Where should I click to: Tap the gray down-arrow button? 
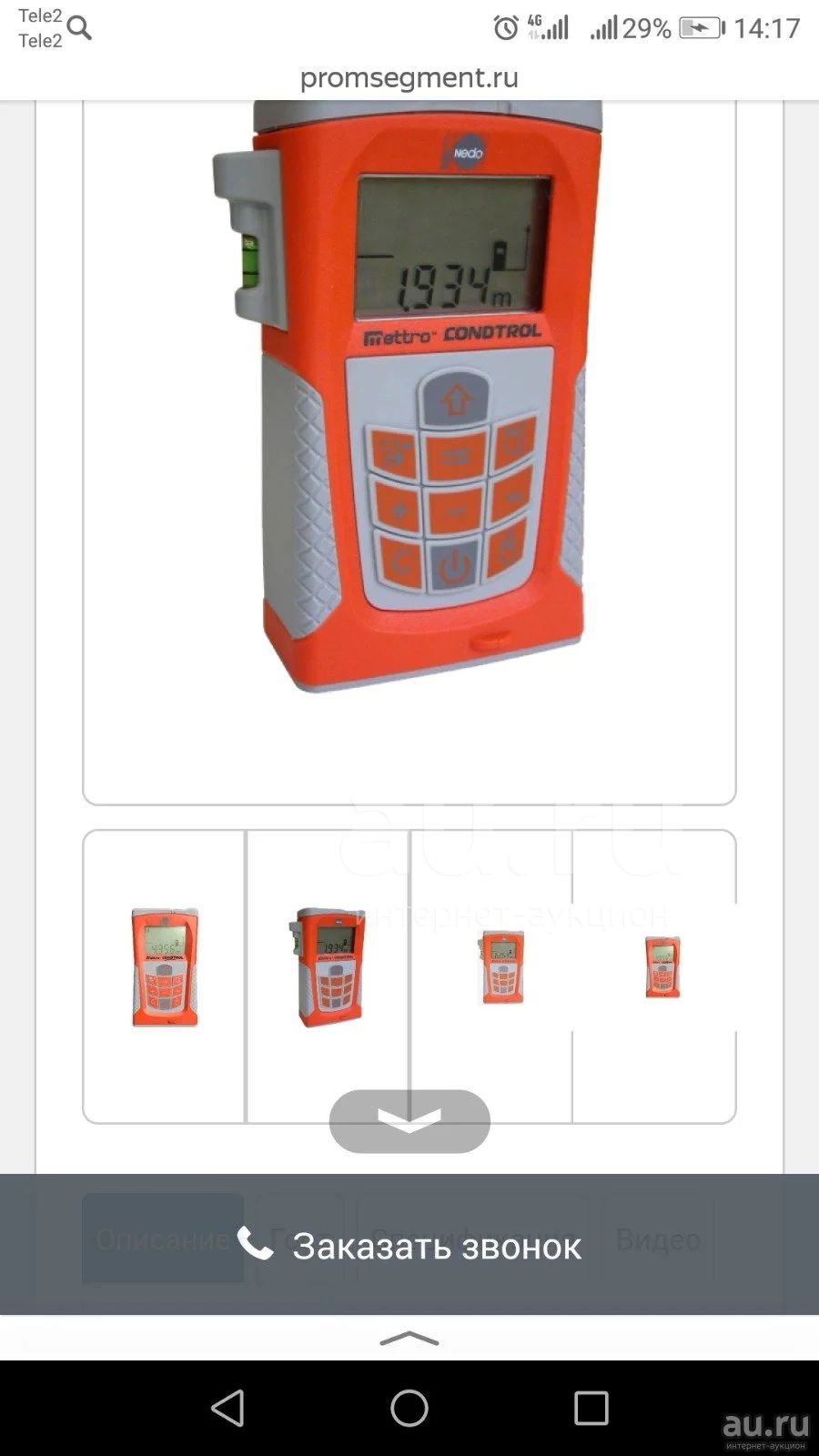coord(409,1121)
